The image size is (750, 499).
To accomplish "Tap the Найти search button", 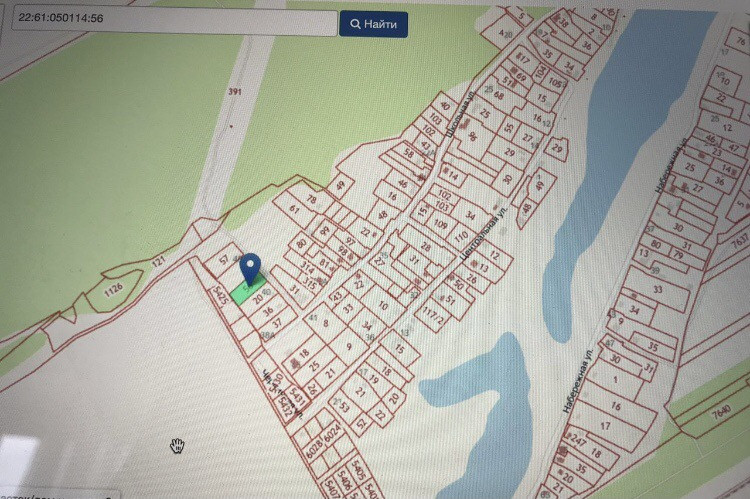I will tap(373, 23).
